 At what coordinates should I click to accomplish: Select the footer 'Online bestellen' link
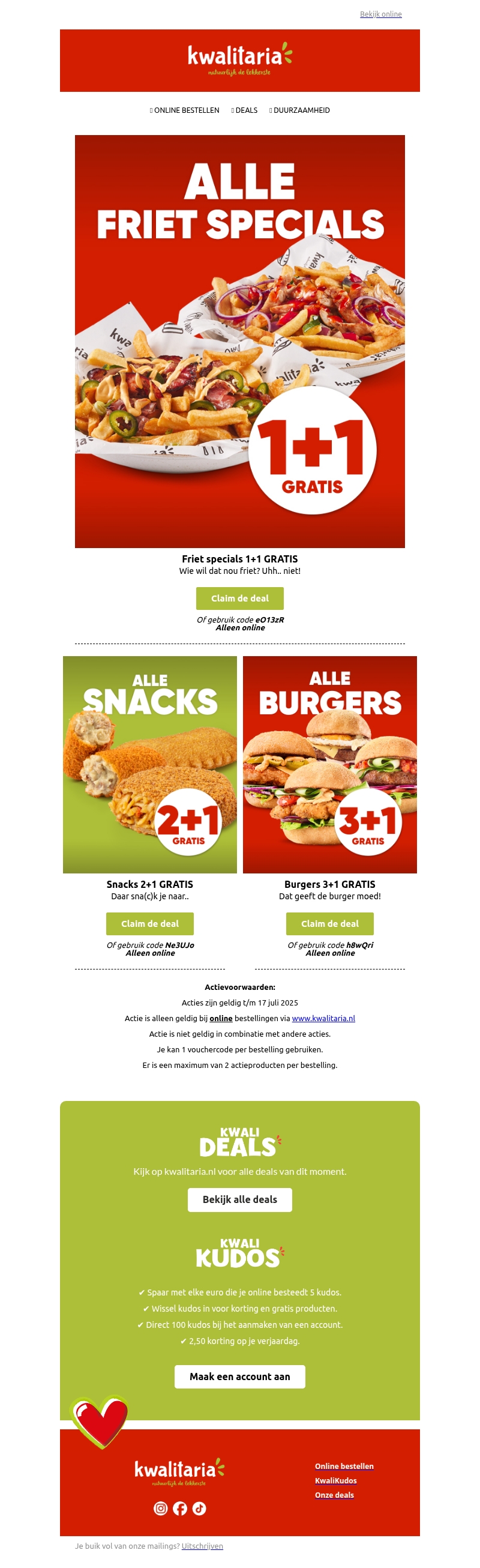[x=344, y=1466]
